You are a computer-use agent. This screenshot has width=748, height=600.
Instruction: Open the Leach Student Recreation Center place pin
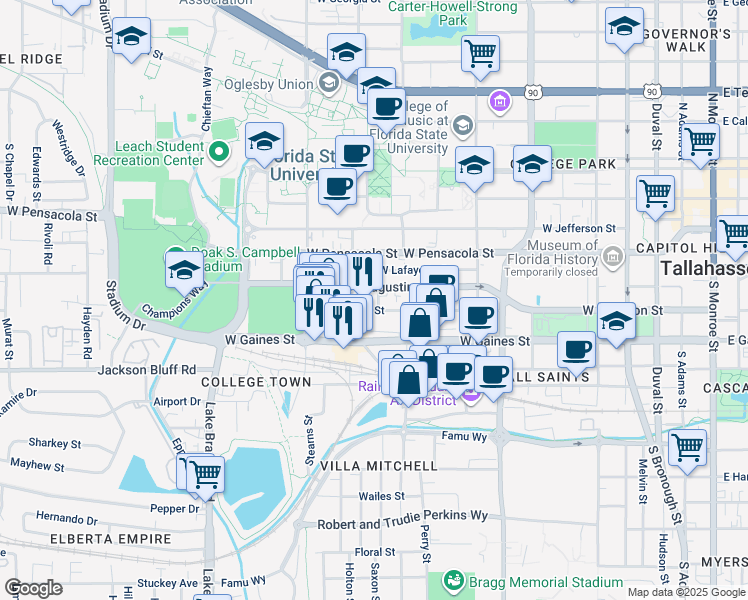coord(220,153)
